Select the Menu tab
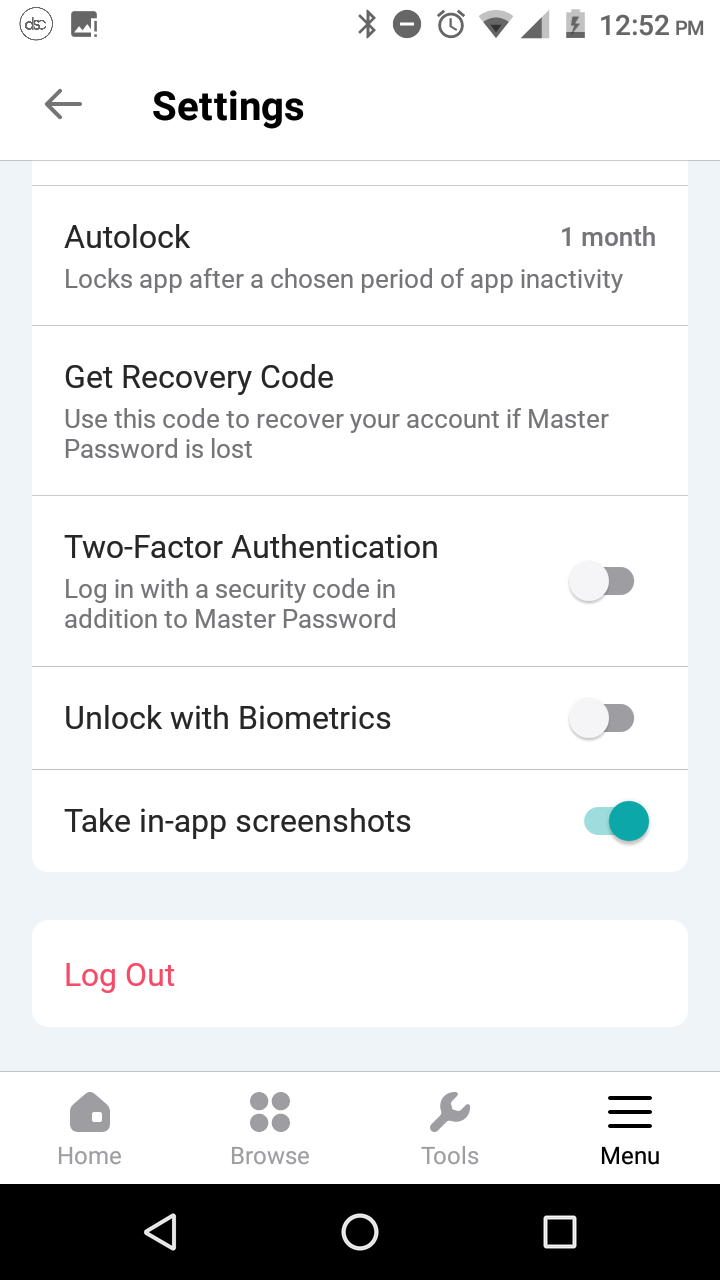Image resolution: width=720 pixels, height=1280 pixels. [630, 1128]
